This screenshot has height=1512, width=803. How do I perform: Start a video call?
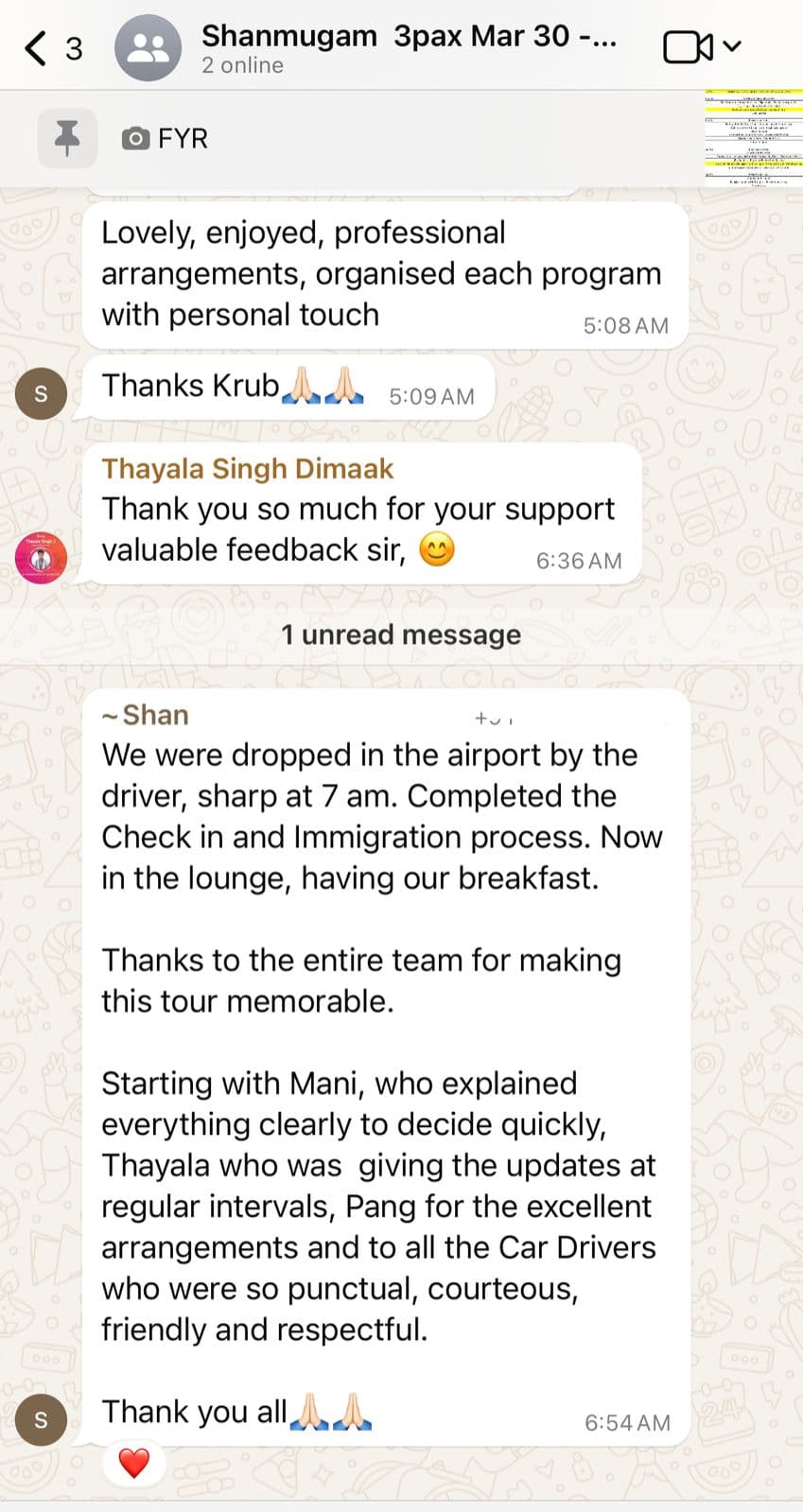click(689, 47)
